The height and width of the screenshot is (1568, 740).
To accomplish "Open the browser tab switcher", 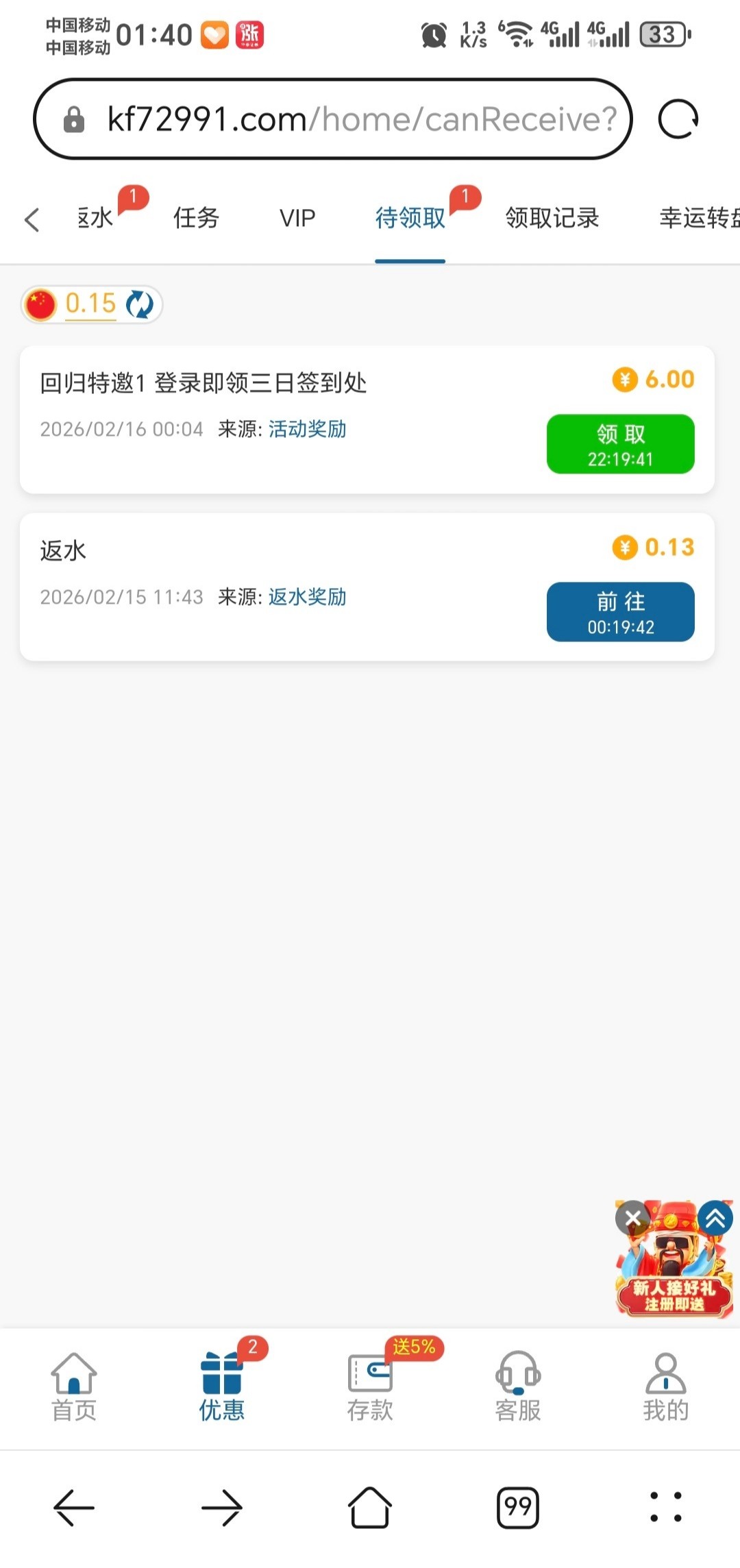I will (x=518, y=1508).
